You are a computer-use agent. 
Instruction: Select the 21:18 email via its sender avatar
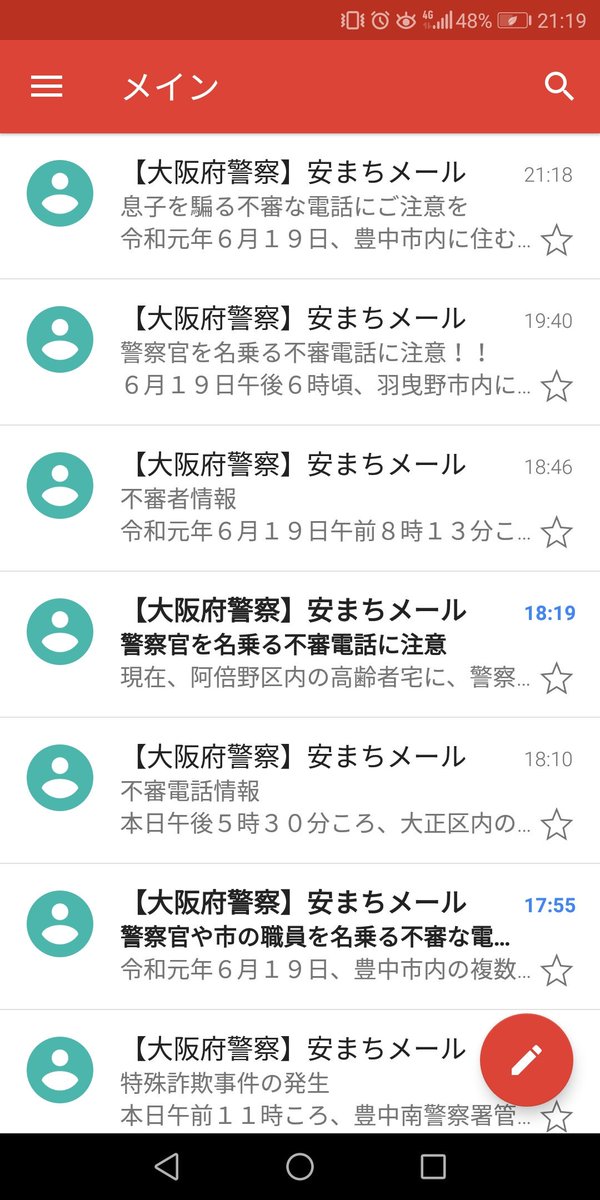60,193
